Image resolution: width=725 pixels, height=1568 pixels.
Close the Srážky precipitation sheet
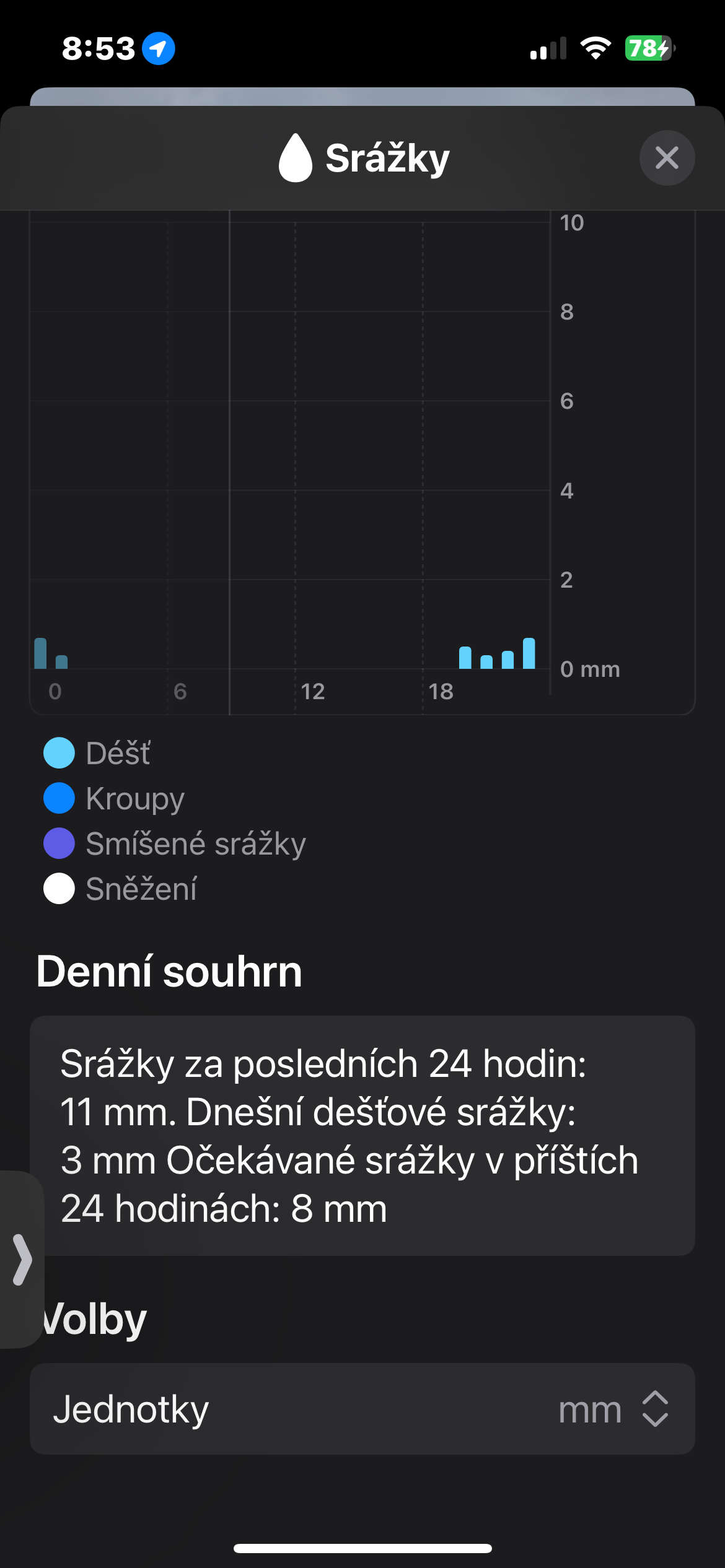667,158
